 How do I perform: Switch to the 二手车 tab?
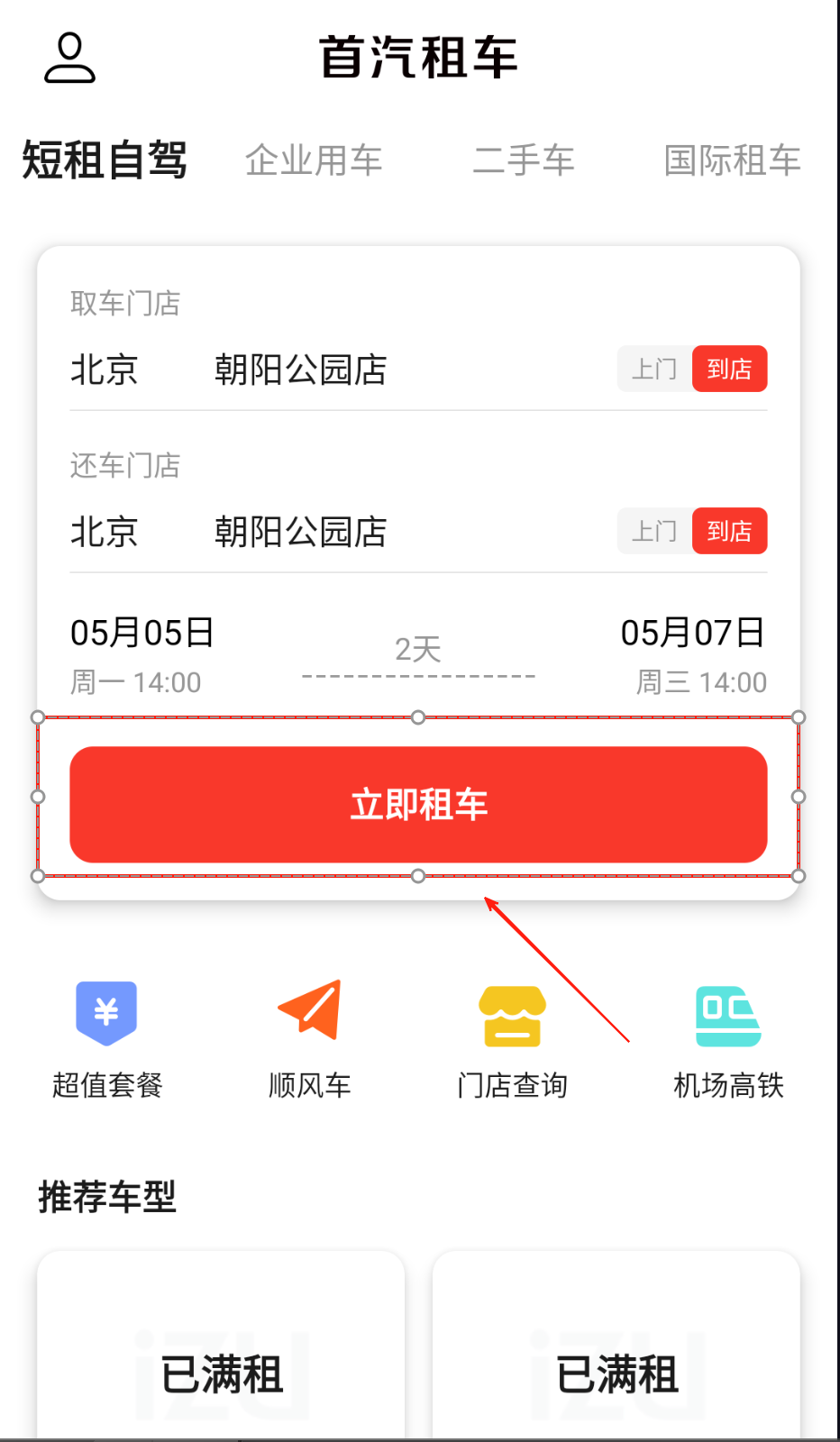point(524,160)
